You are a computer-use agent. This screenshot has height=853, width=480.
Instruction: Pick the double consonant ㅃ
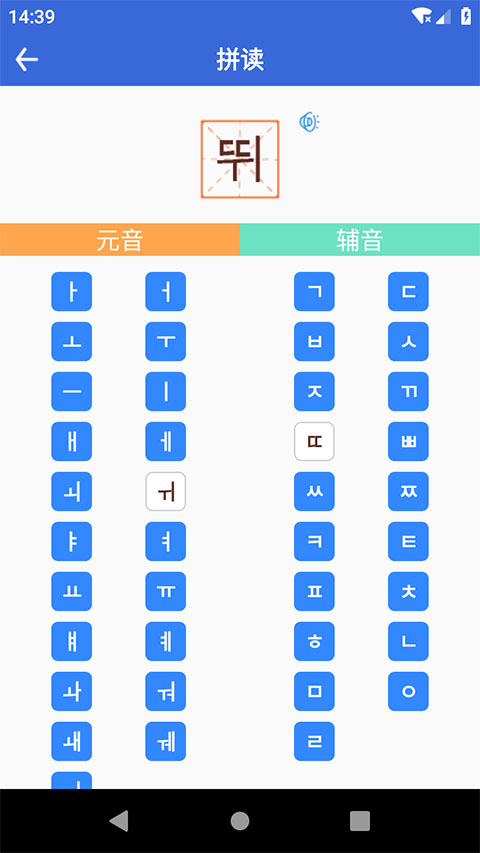[x=408, y=441]
